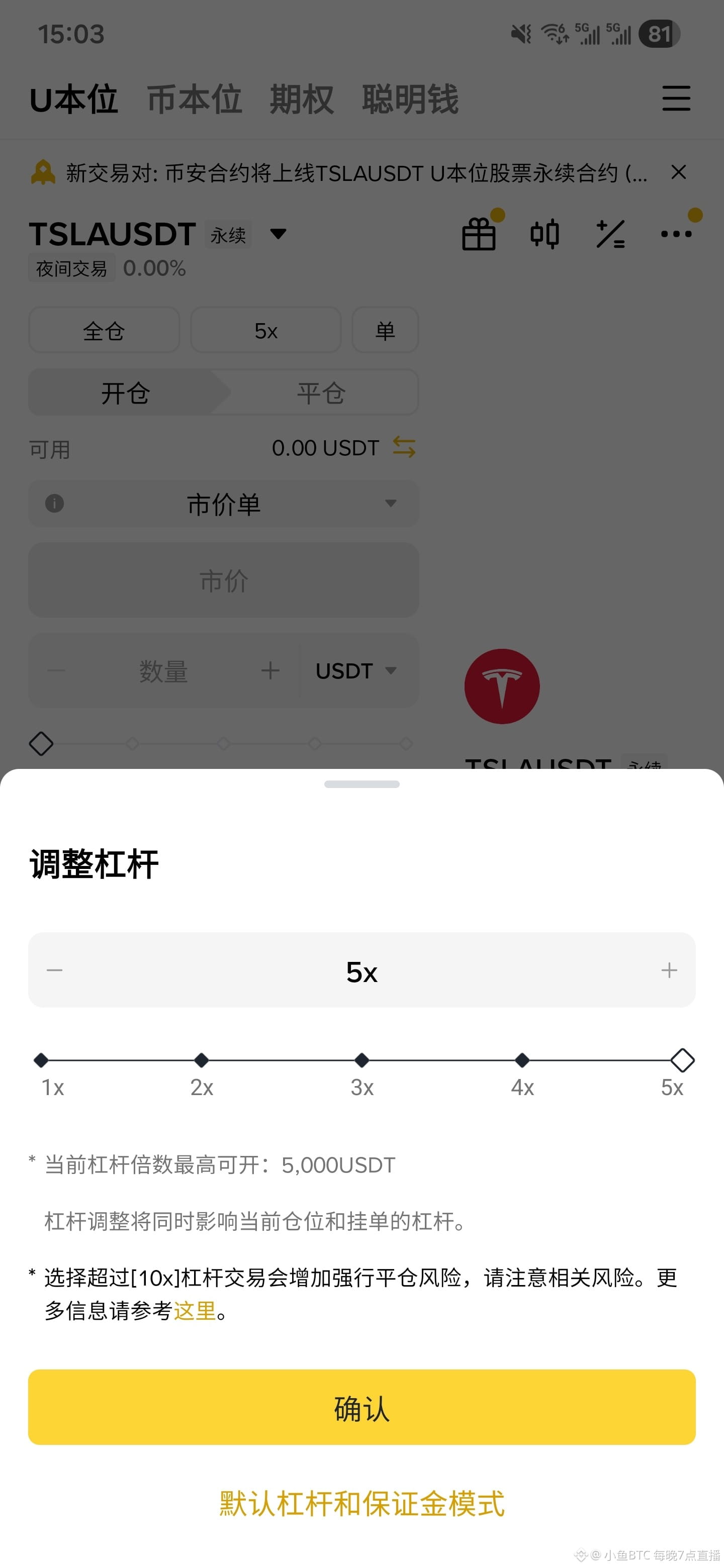Toggle position mode with 单 button
Screen dimensions: 724x1568
[385, 331]
